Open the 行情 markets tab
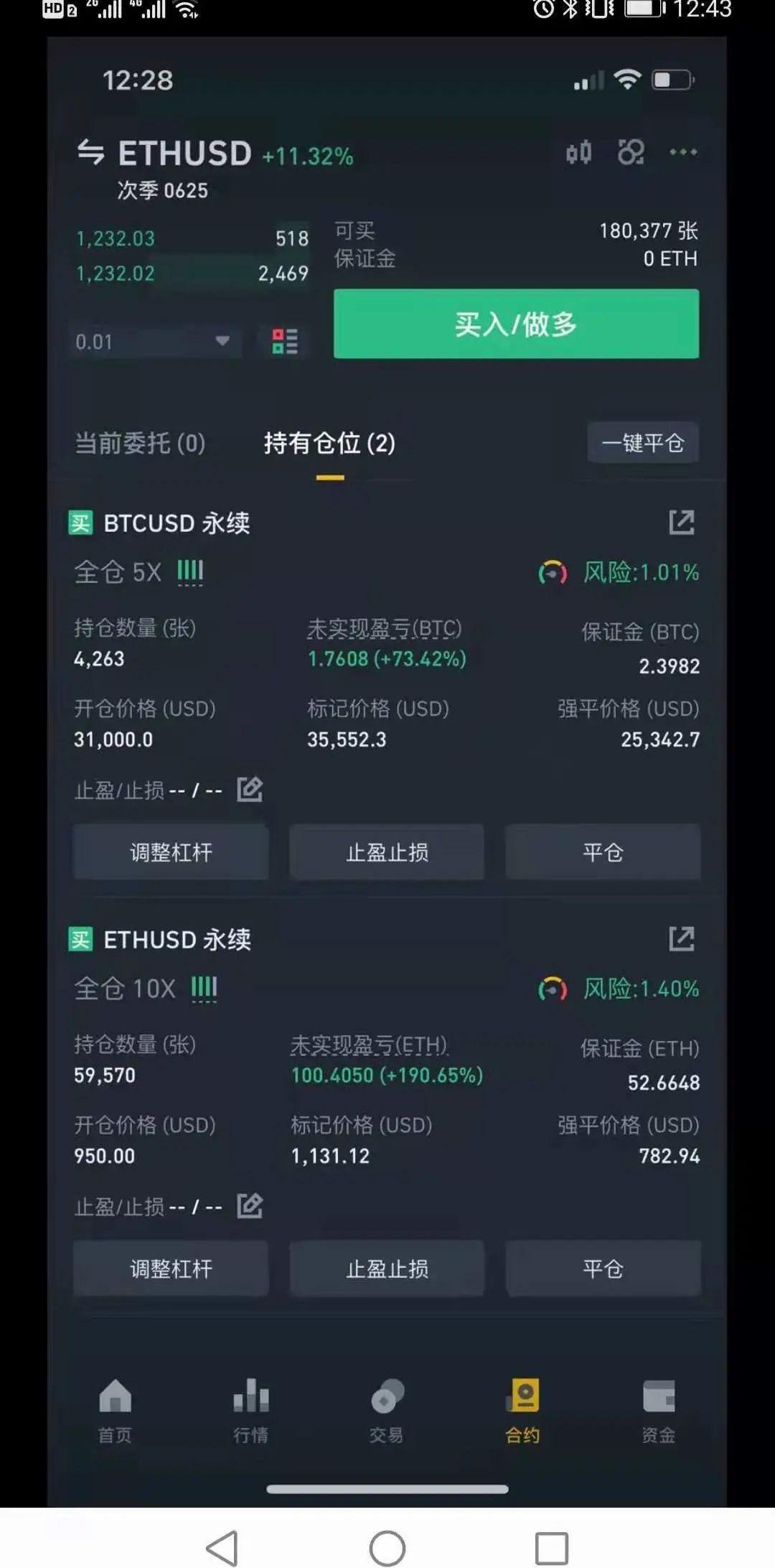The image size is (775, 1568). (x=251, y=1410)
